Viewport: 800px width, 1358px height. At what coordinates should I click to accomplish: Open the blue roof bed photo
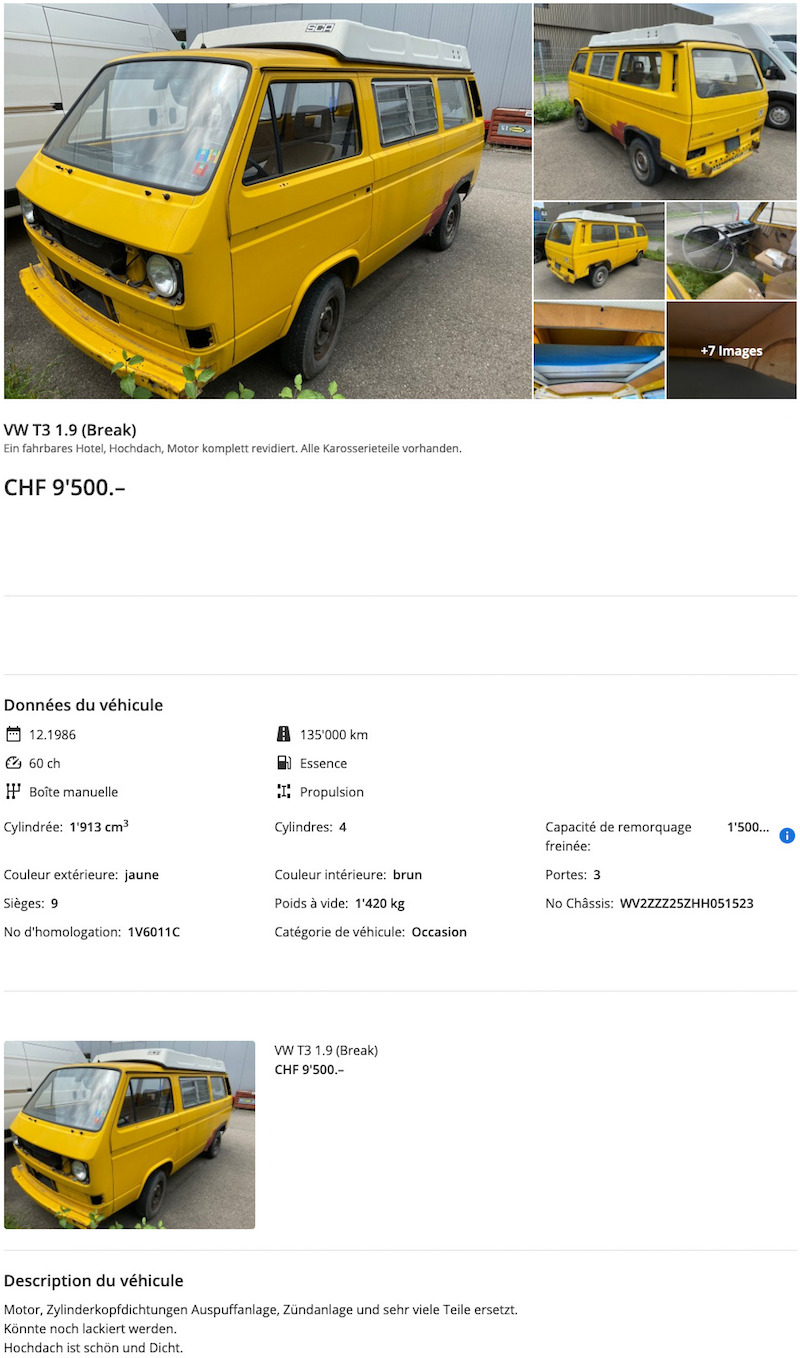tap(599, 350)
